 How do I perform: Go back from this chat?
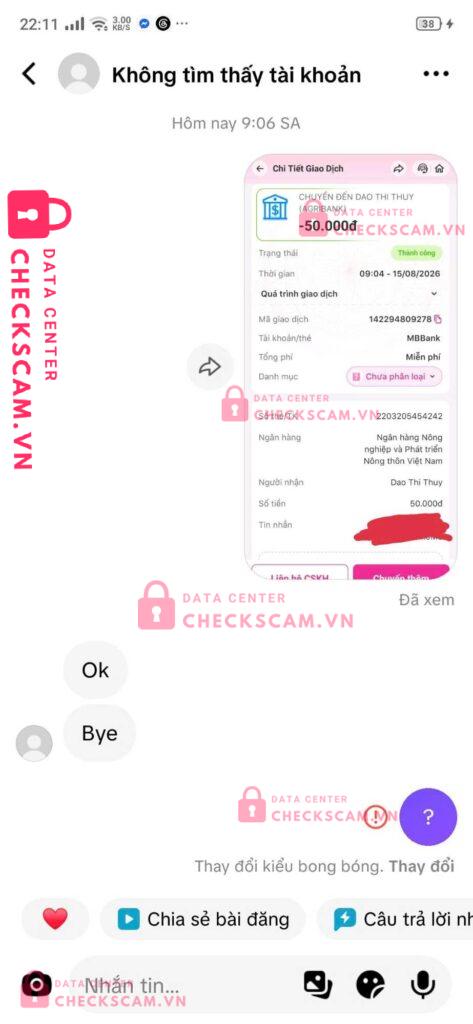tap(29, 74)
